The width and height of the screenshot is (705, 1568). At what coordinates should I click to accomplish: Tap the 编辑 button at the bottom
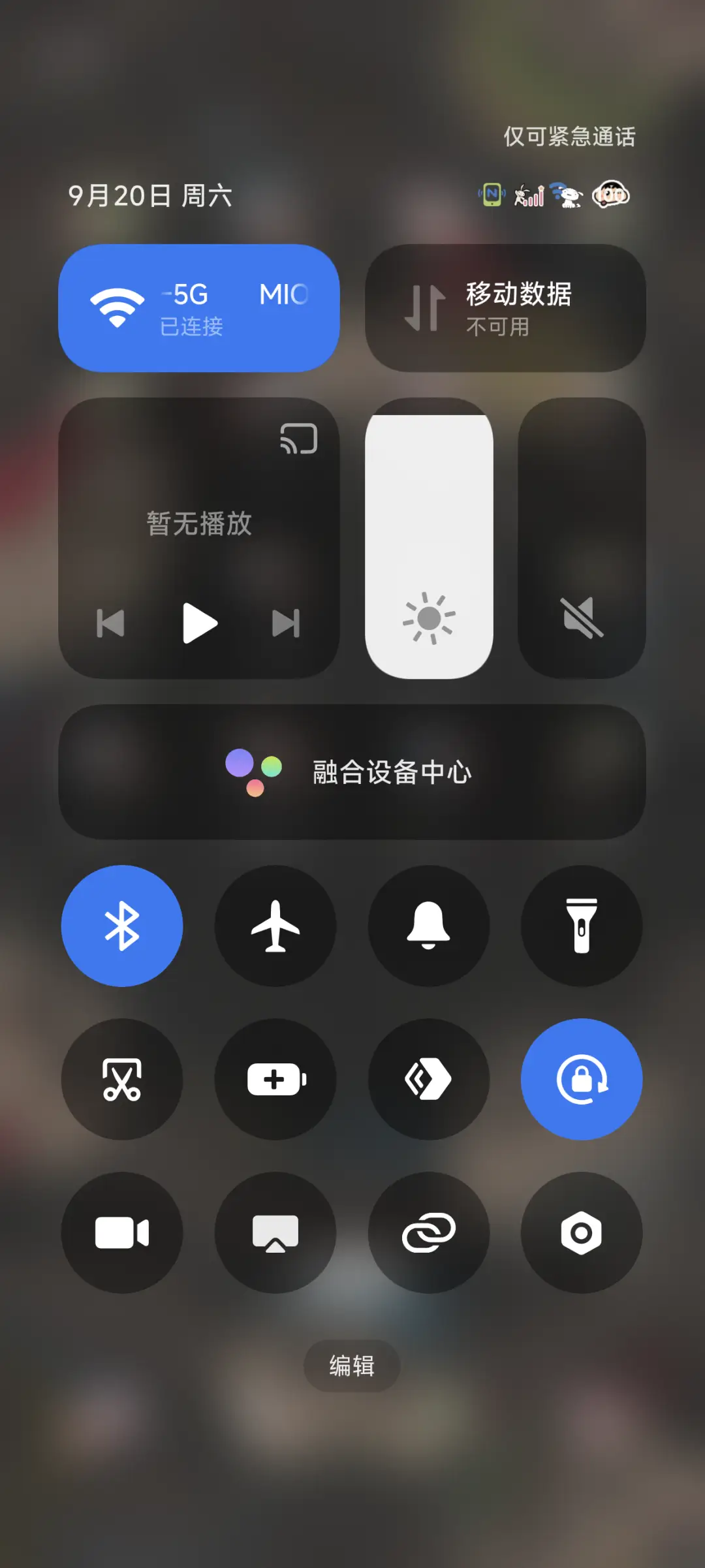(352, 1366)
